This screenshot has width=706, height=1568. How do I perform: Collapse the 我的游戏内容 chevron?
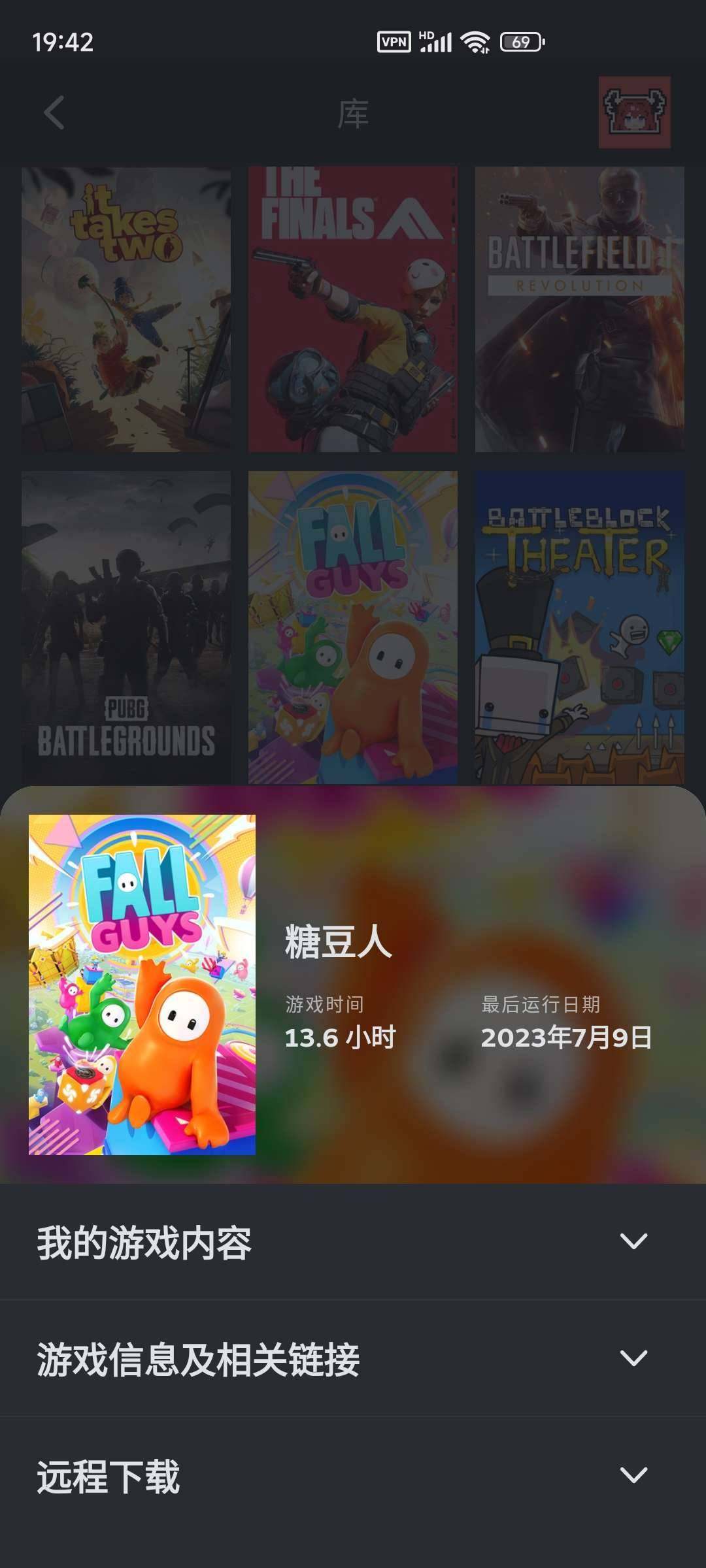click(633, 1240)
